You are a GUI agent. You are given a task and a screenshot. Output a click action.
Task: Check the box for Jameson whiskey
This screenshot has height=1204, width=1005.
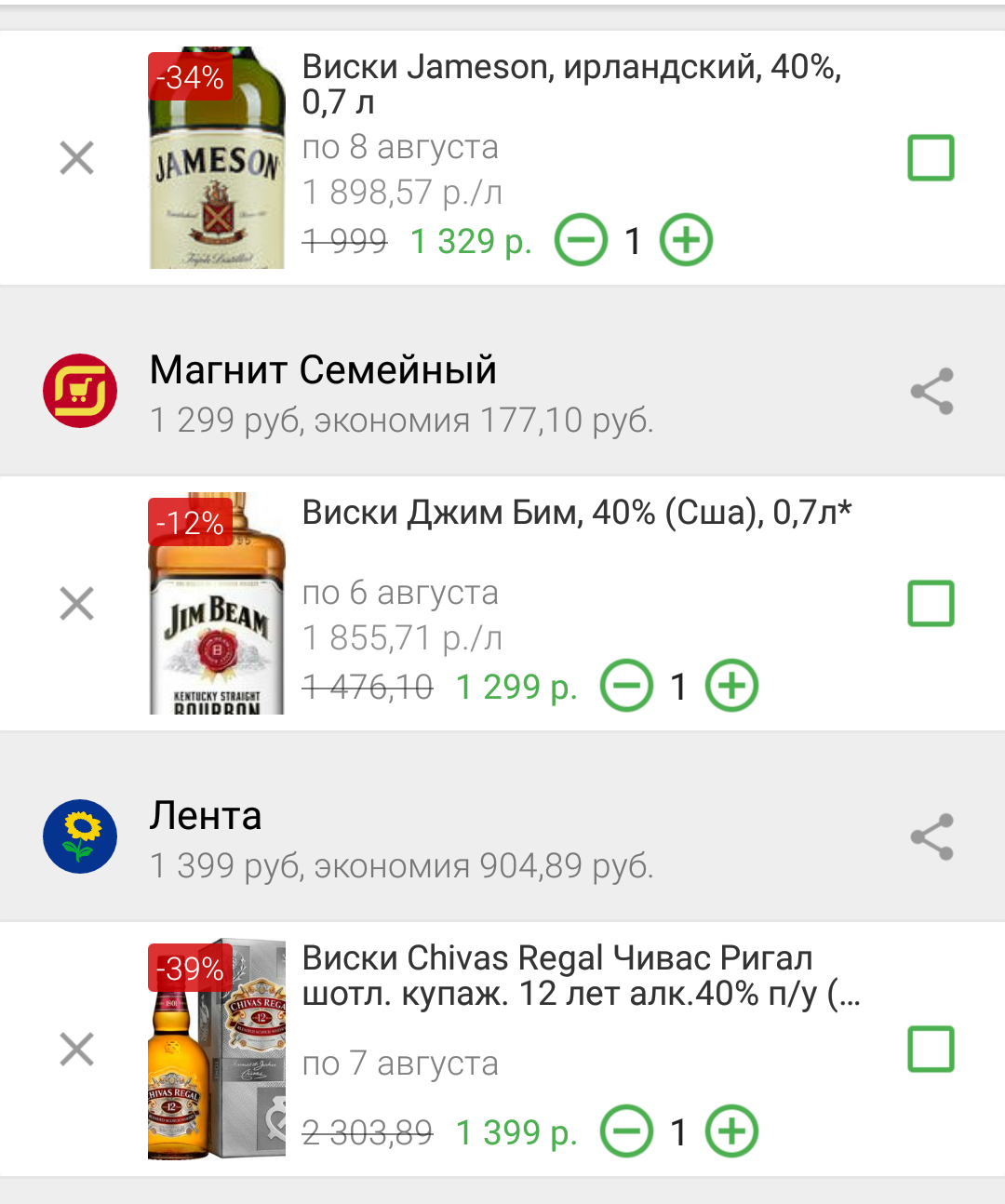931,158
